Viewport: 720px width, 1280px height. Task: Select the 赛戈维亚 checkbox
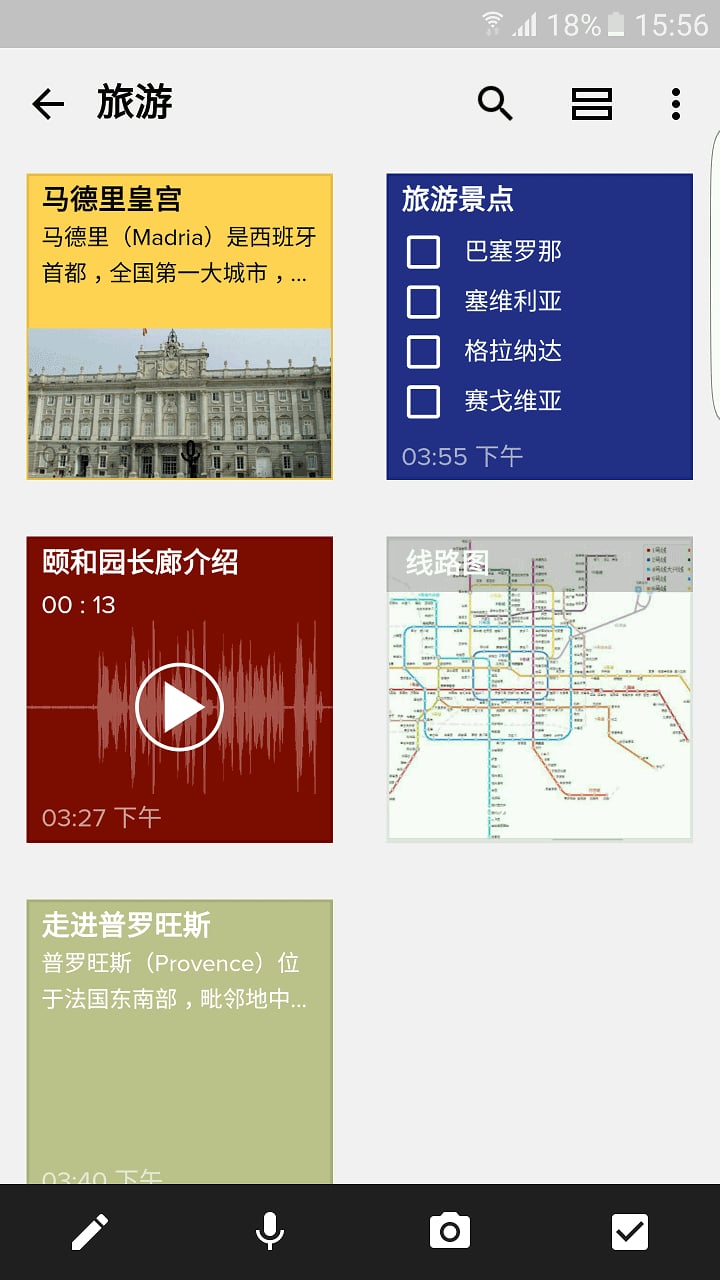pyautogui.click(x=423, y=402)
